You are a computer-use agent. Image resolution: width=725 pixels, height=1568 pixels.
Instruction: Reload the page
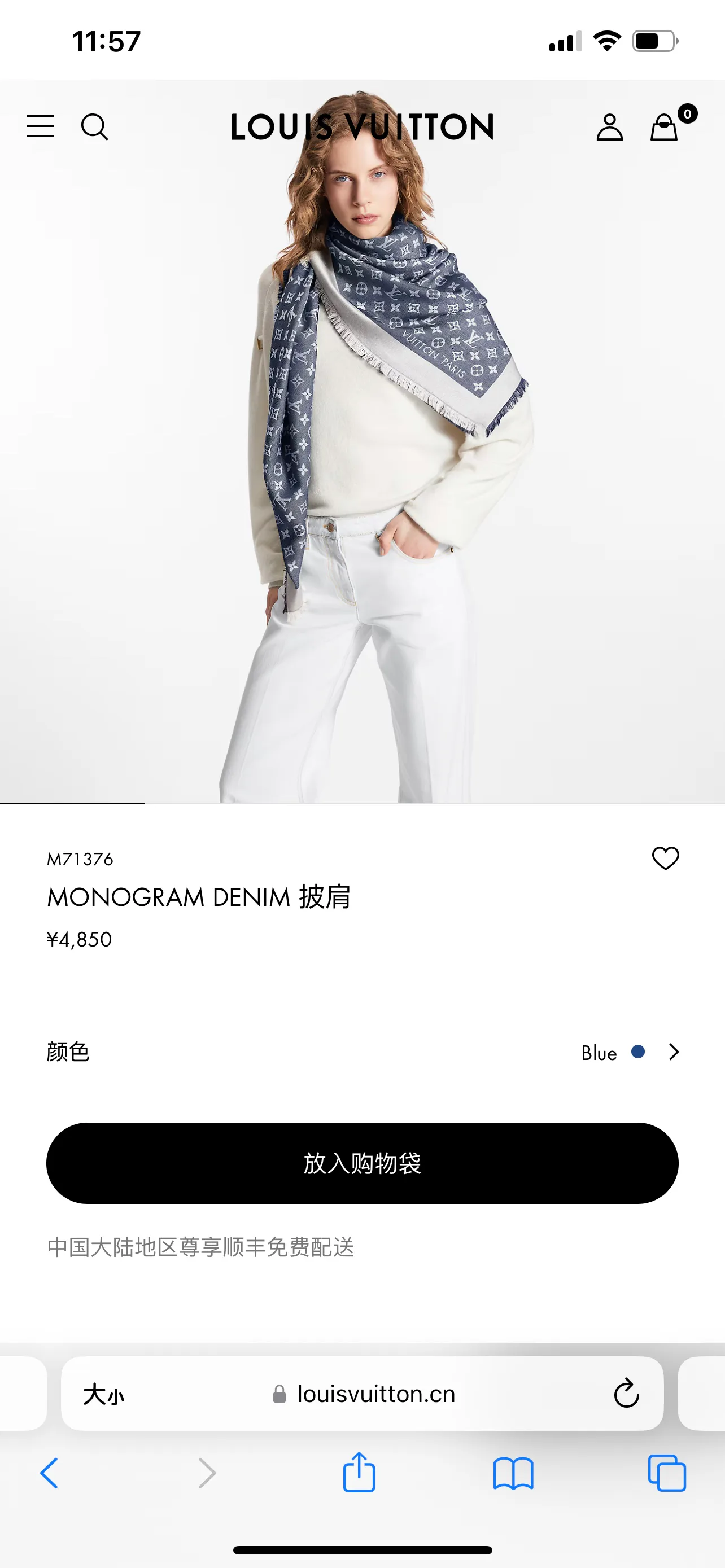[626, 1393]
